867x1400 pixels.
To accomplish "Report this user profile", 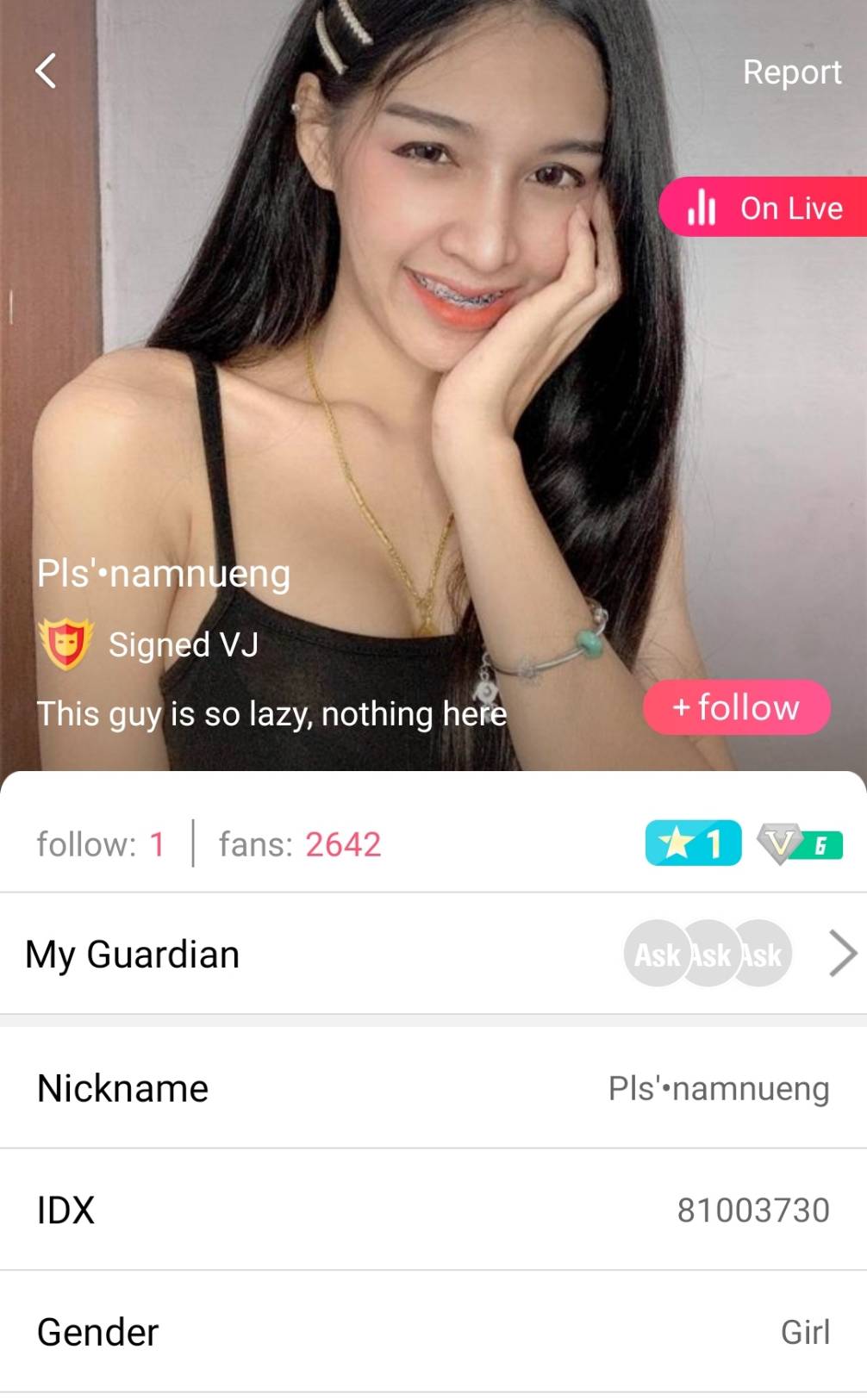I will click(x=791, y=72).
